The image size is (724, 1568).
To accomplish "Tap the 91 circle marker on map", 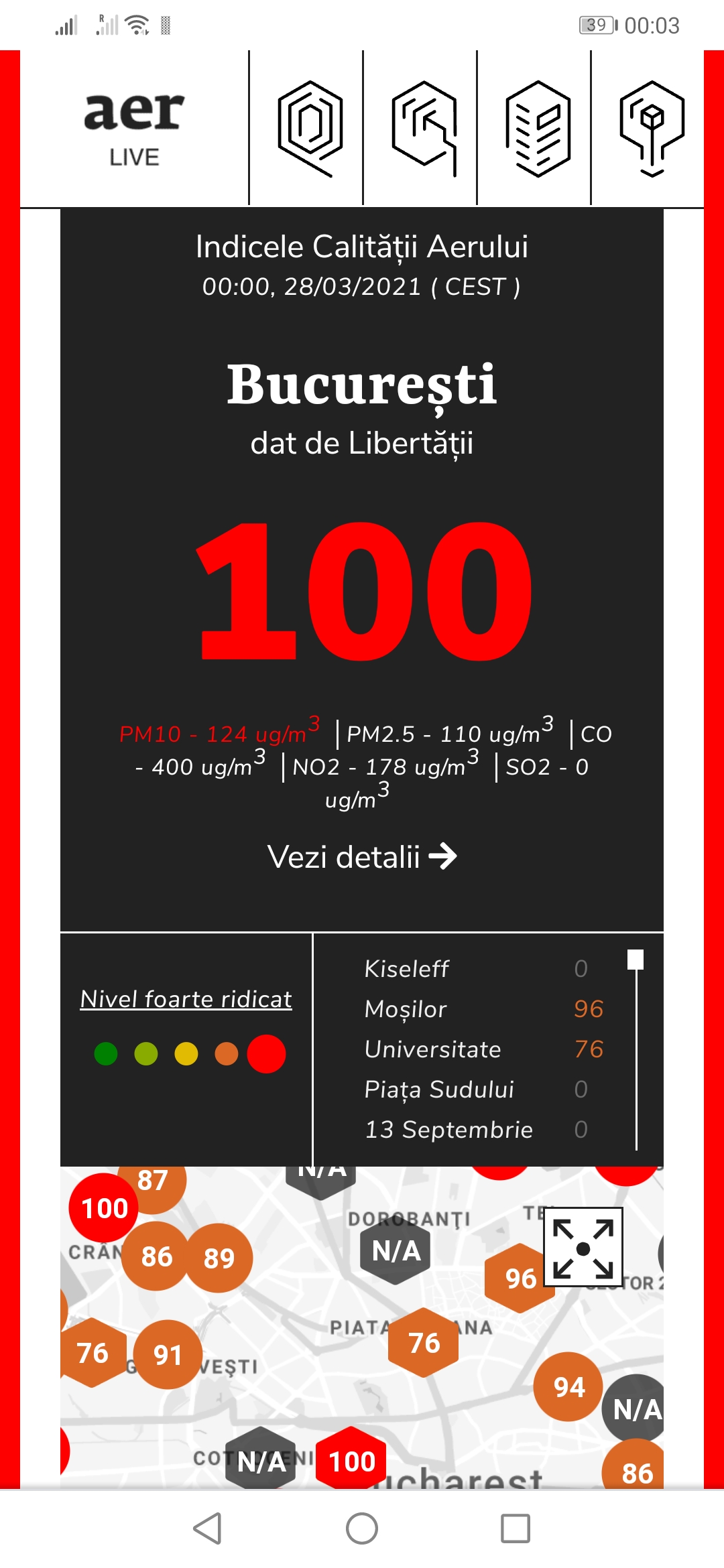I will click(168, 1354).
